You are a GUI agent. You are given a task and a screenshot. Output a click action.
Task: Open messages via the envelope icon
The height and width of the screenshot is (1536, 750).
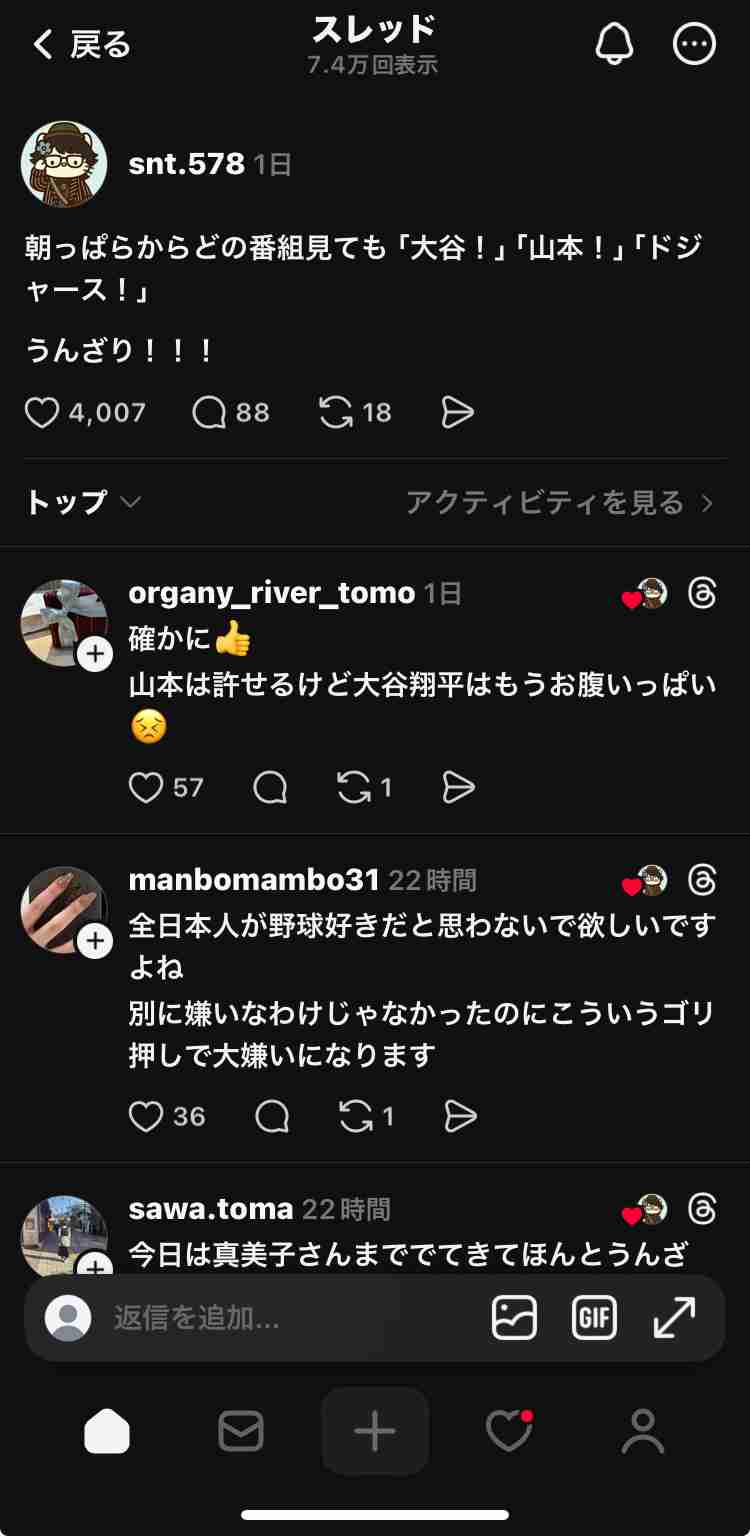pos(240,1431)
